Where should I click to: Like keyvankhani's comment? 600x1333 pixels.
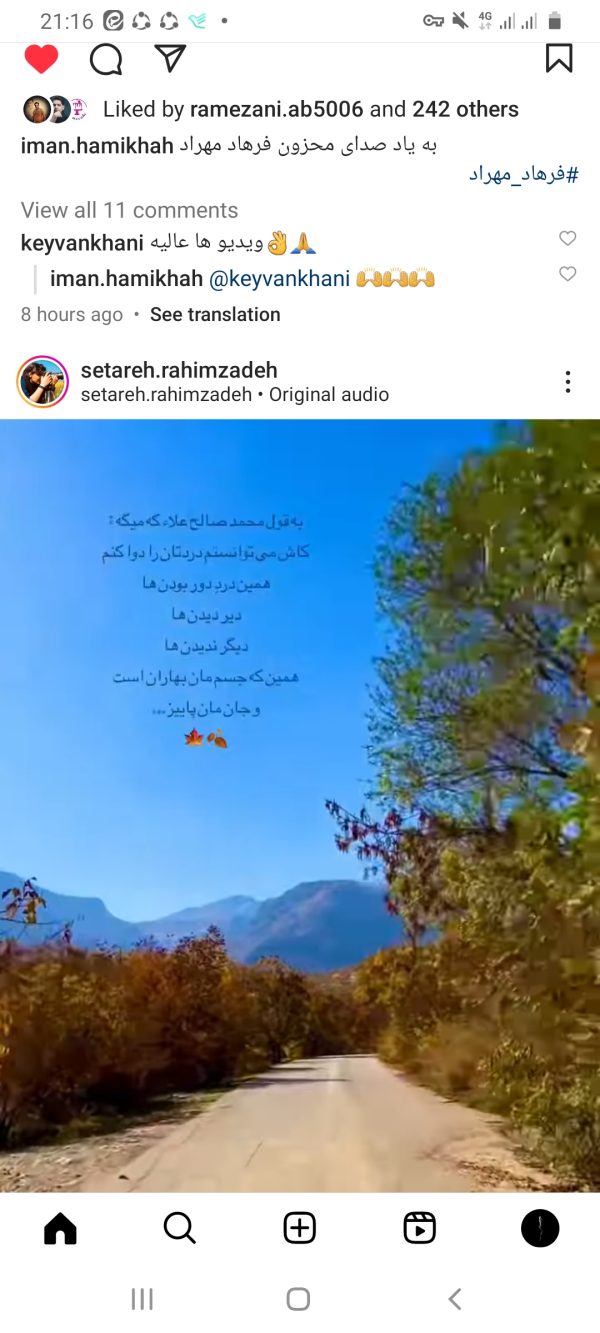[567, 238]
